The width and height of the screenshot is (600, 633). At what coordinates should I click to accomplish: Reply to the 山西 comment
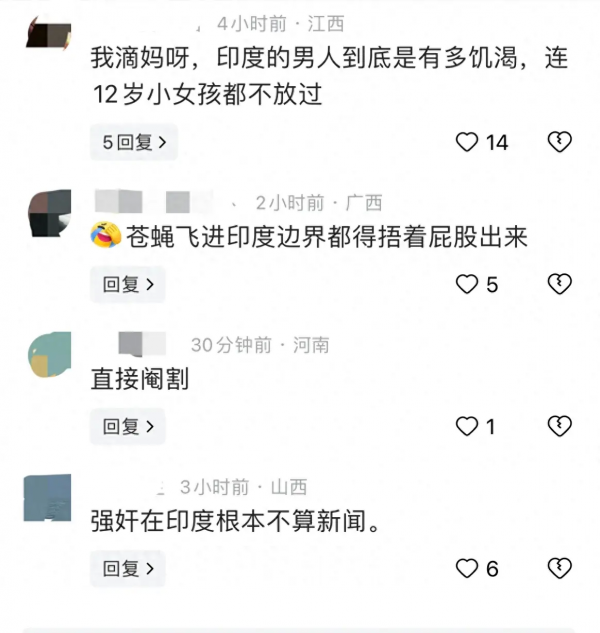point(128,569)
